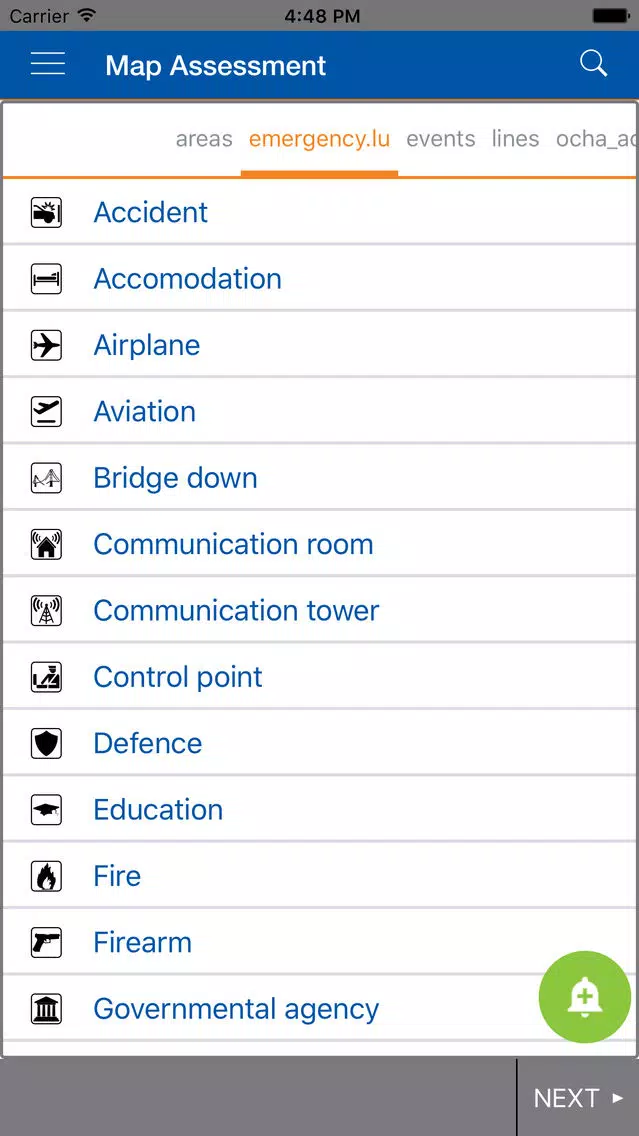Switch to the events tab
Image resolution: width=639 pixels, height=1136 pixels.
tap(440, 138)
